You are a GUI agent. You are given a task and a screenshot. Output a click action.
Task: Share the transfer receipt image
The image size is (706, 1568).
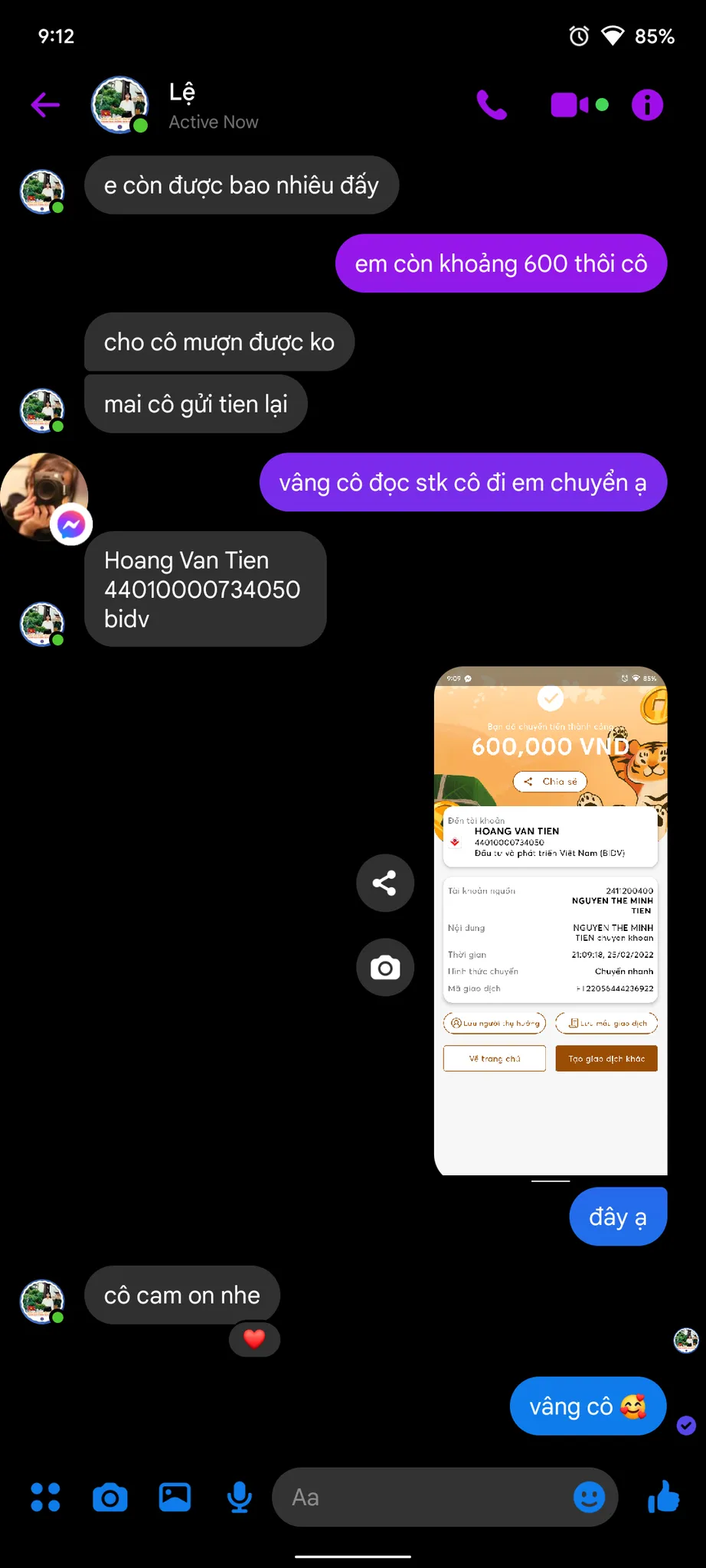385,883
